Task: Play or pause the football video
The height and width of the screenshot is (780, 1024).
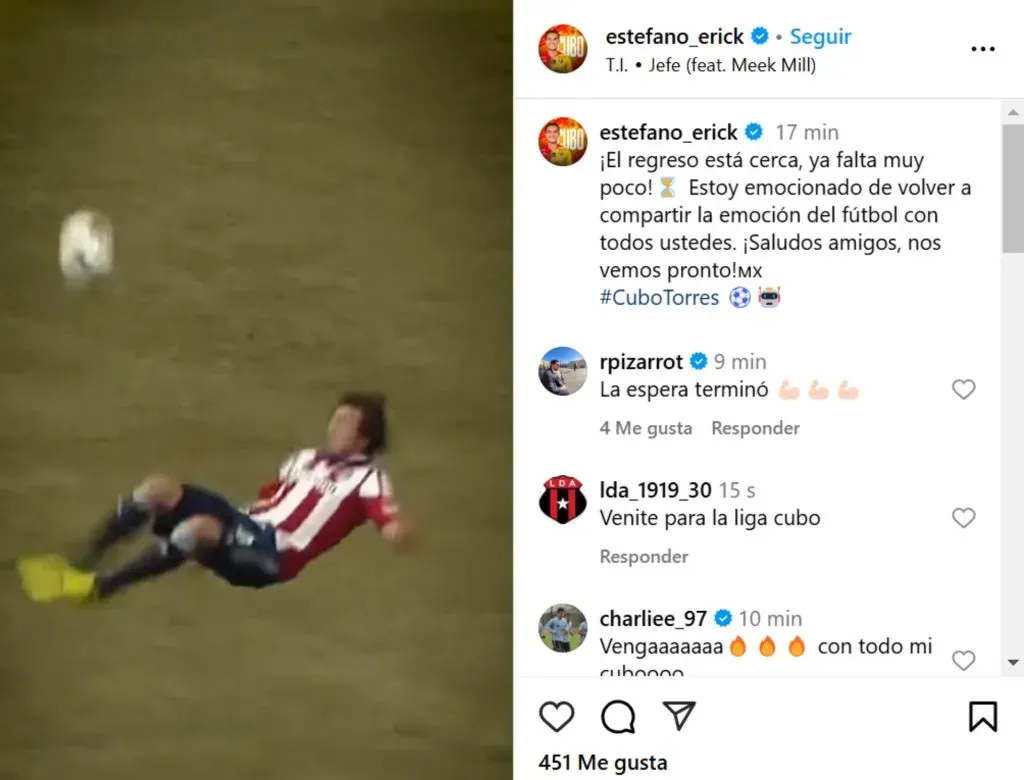Action: pos(256,390)
